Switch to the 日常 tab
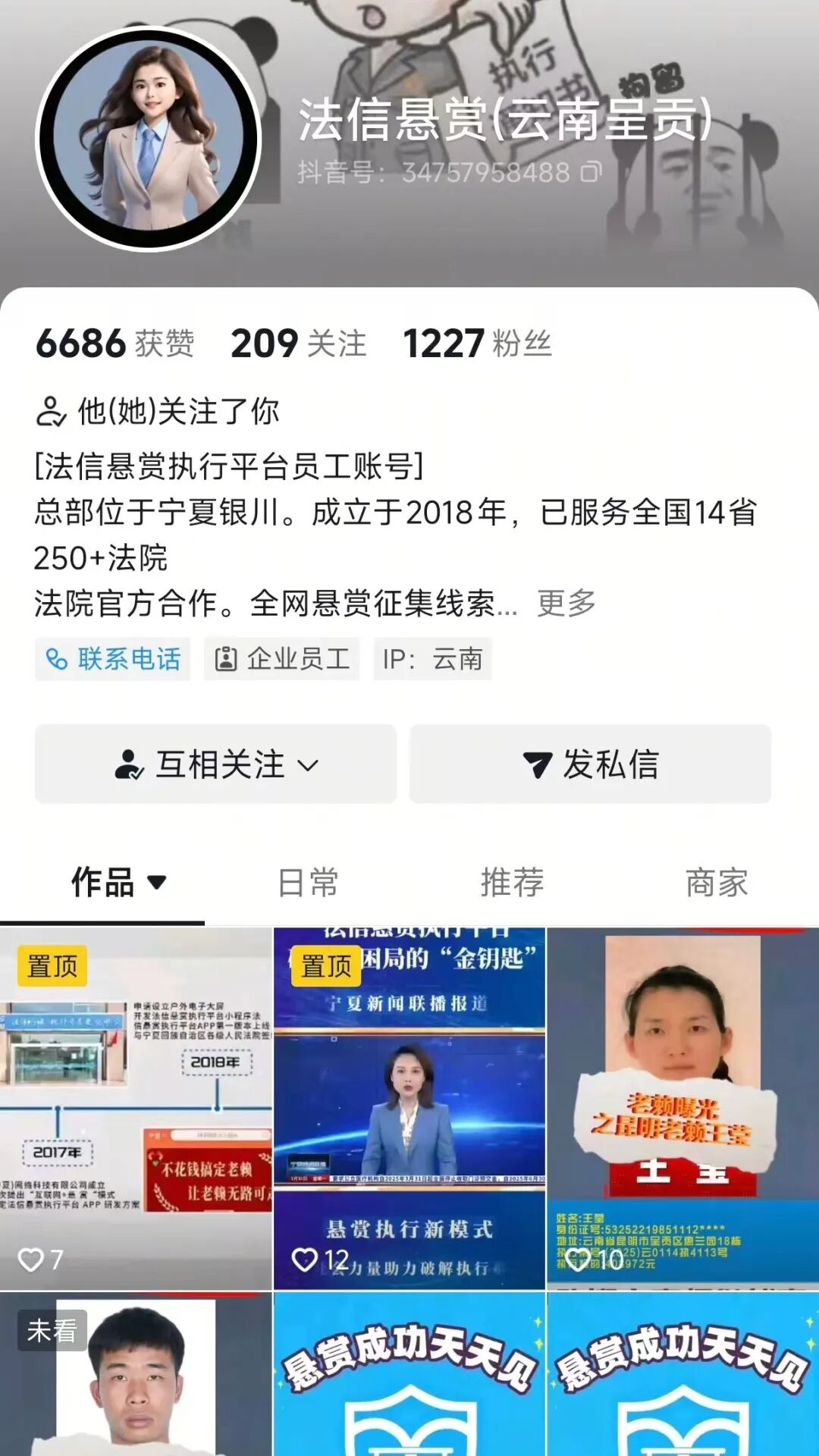Viewport: 819px width, 1456px height. pos(307,883)
